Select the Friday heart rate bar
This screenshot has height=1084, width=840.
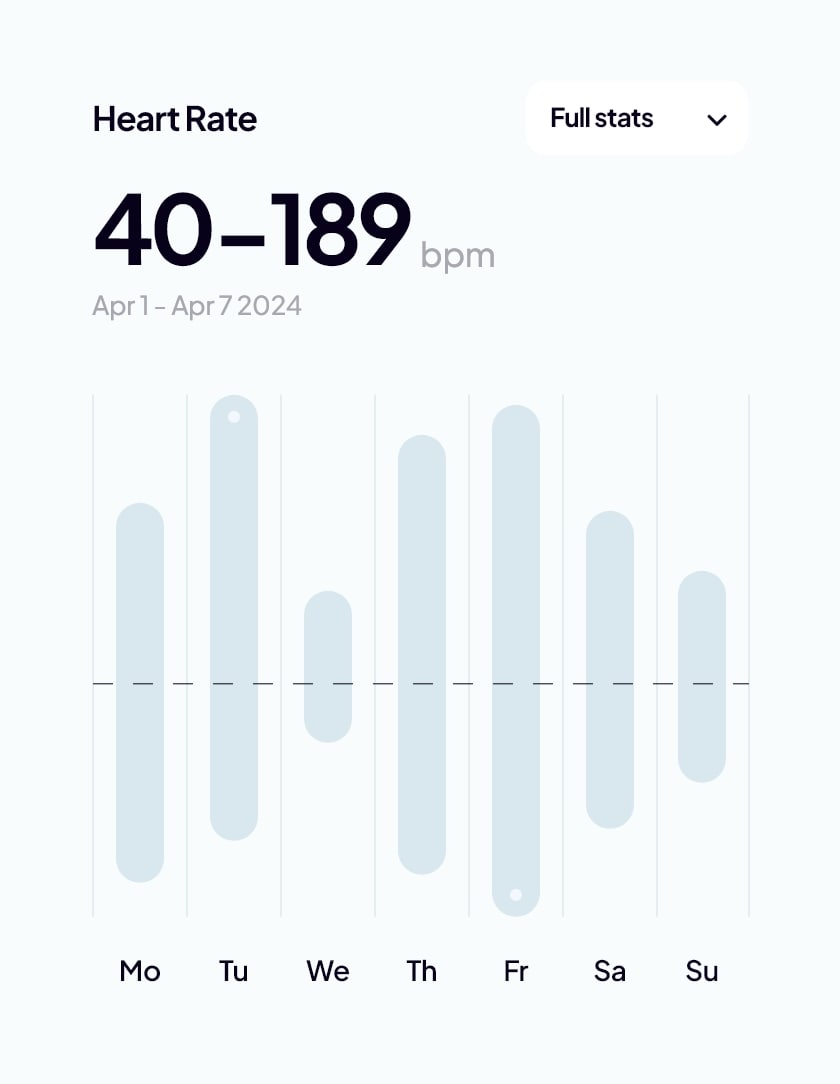(516, 660)
